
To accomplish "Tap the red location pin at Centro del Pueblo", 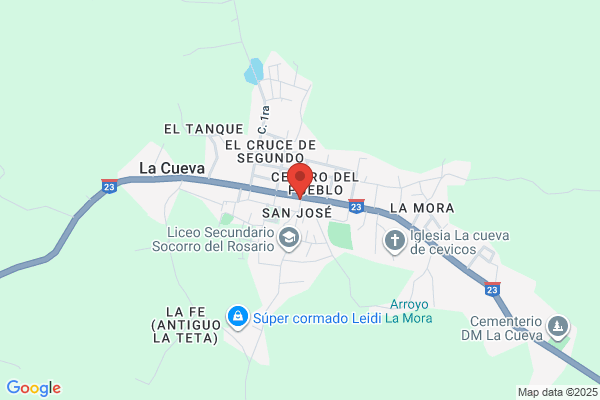I will click(300, 180).
